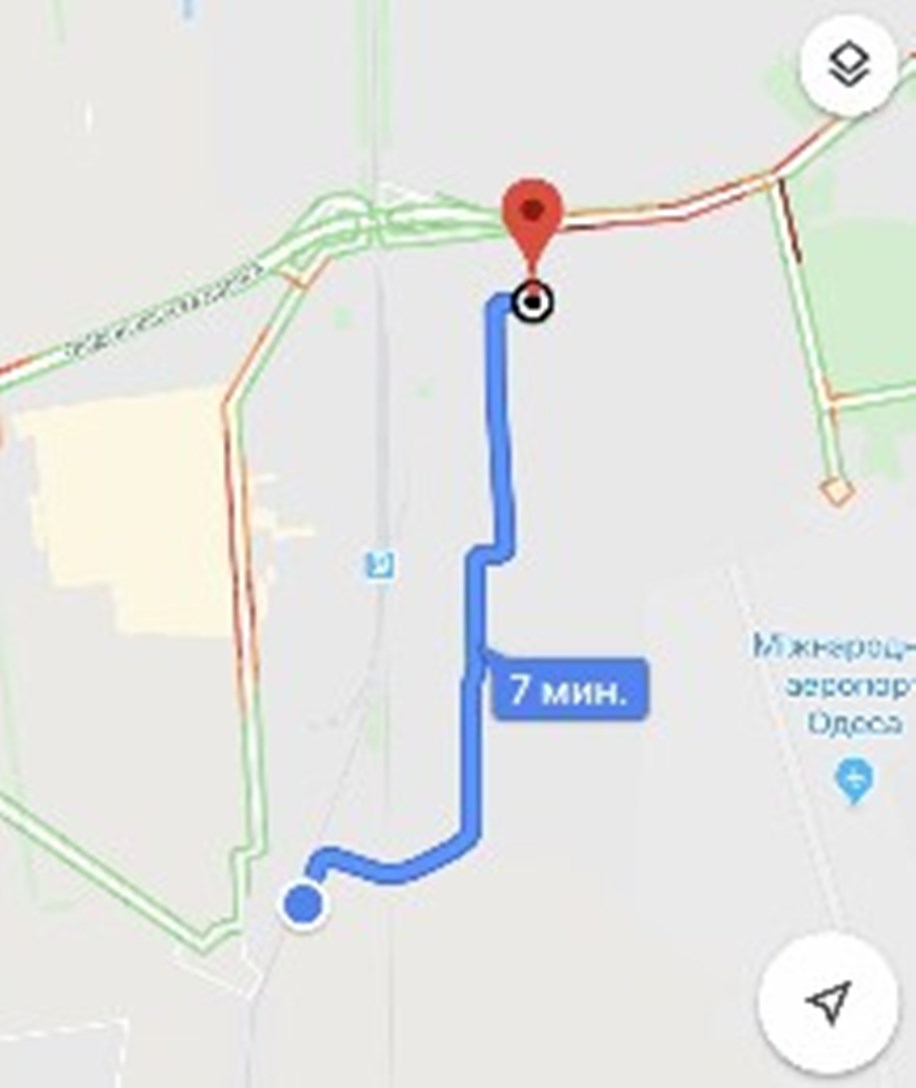Tap the navigation arrow location button

point(828,1003)
